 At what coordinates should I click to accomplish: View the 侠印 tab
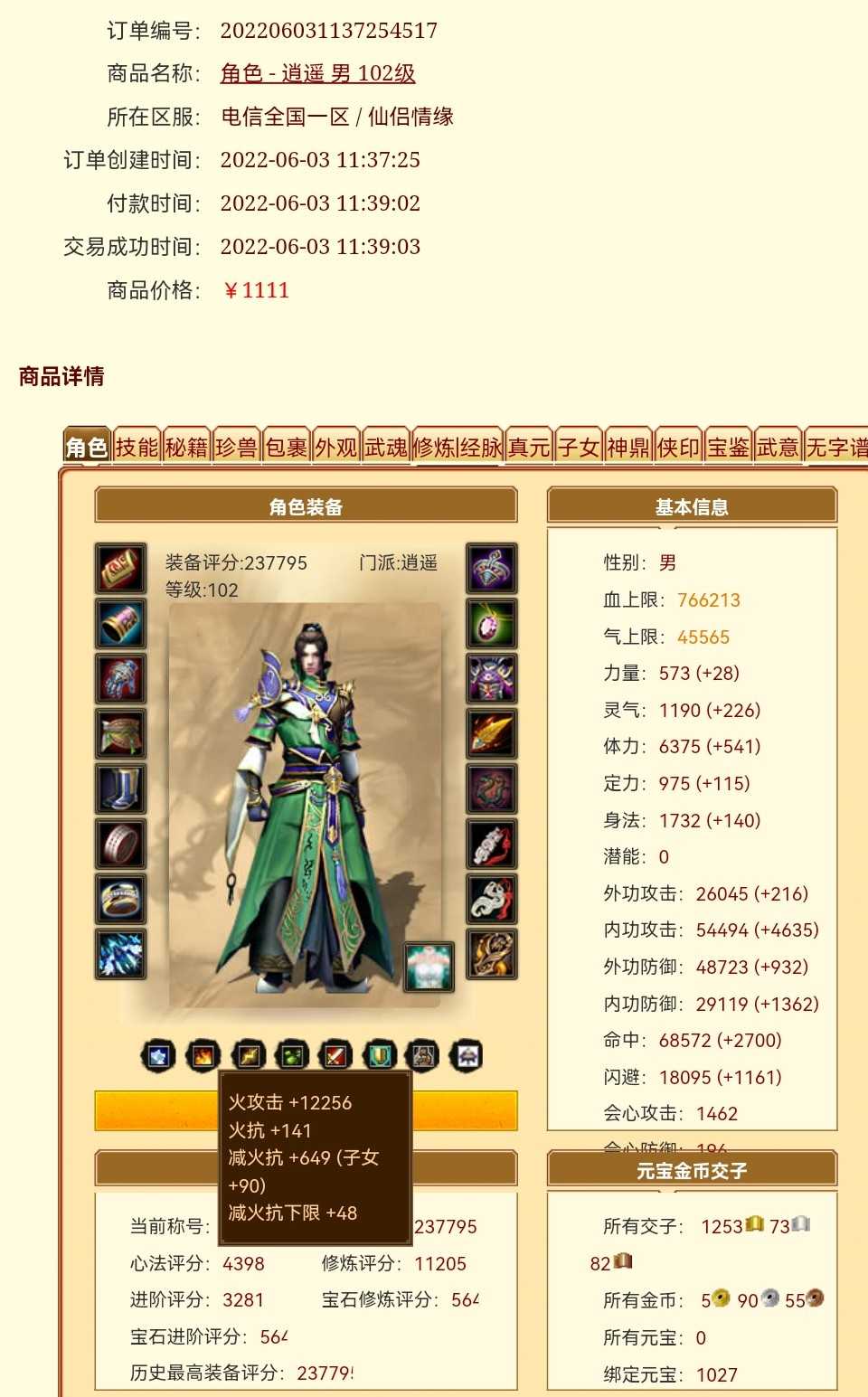[x=678, y=447]
